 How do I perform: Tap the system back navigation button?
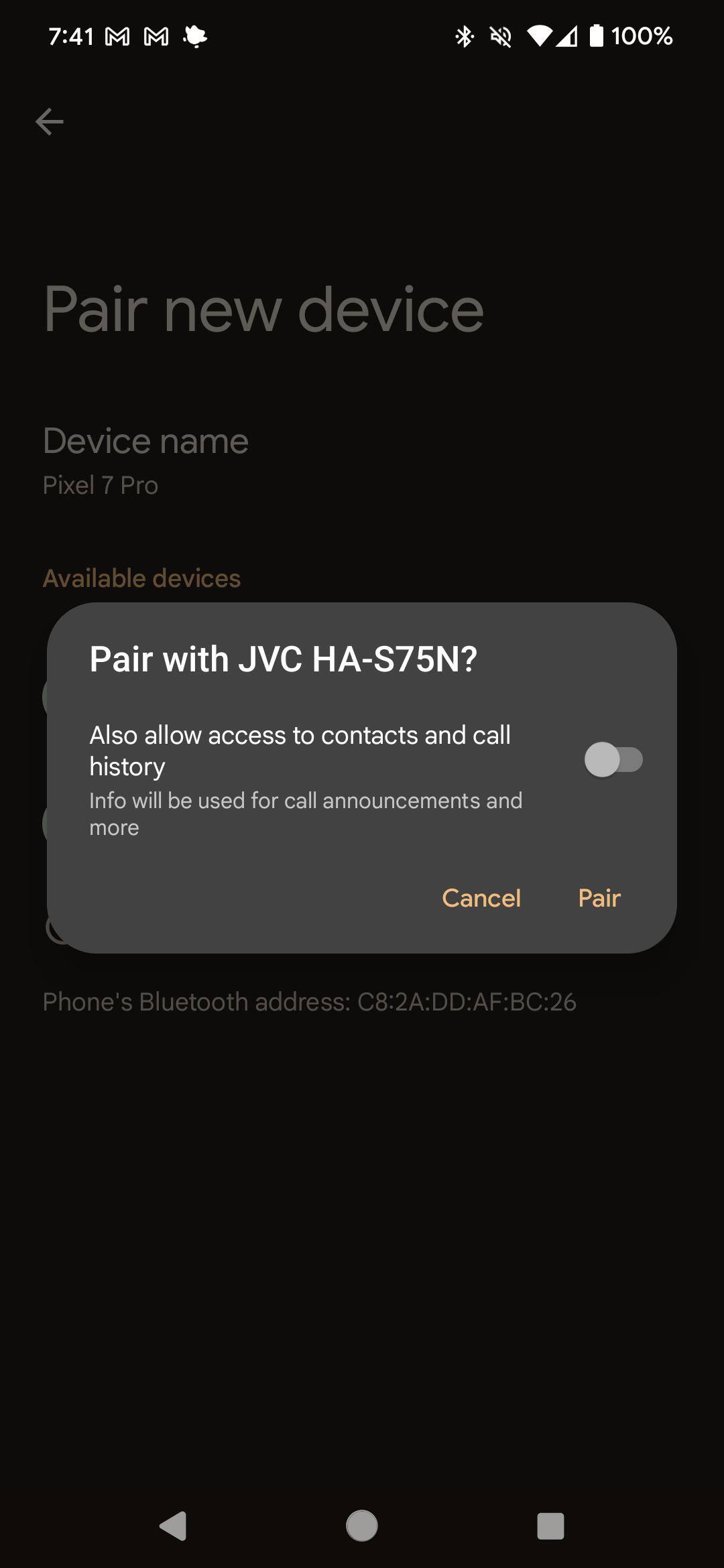(173, 1526)
